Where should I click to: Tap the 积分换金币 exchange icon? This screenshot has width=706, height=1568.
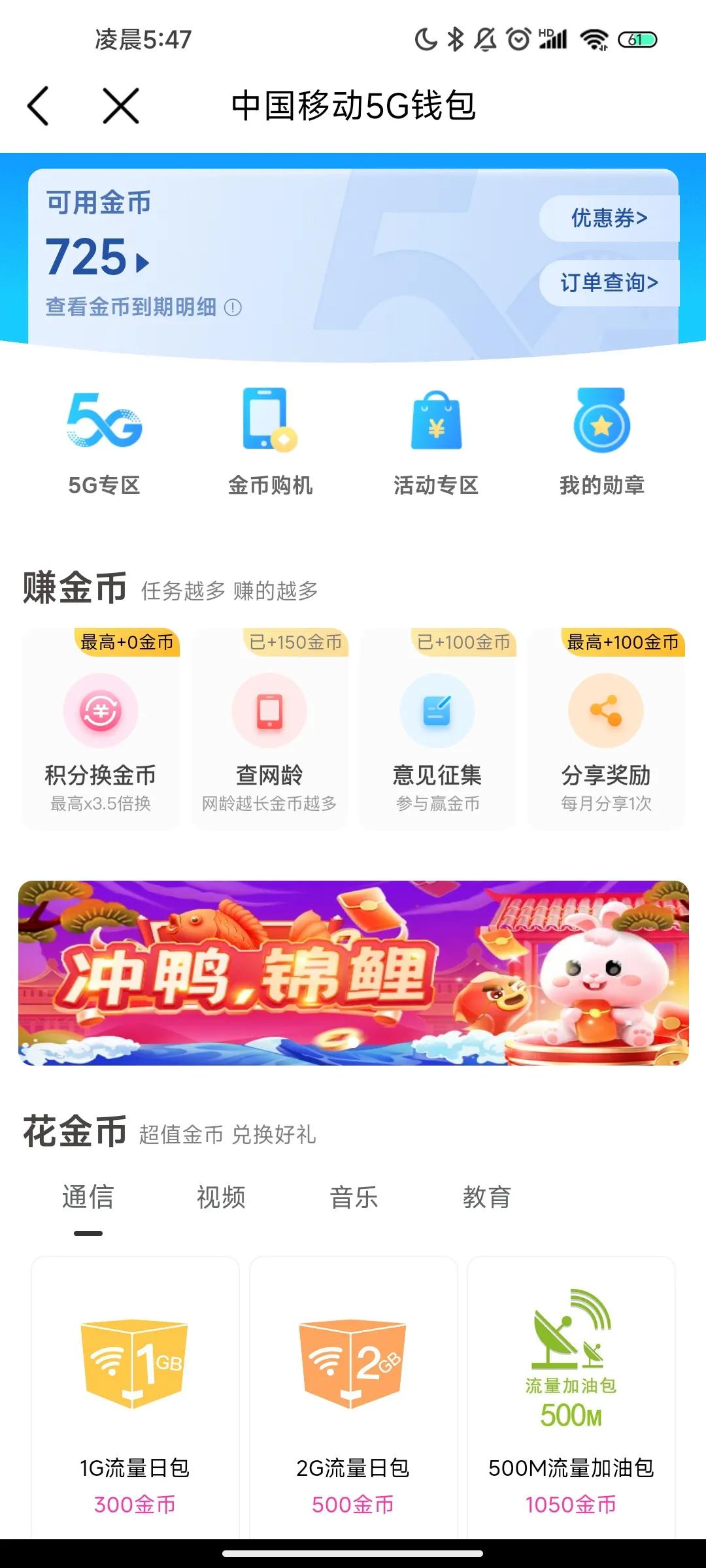tap(102, 712)
